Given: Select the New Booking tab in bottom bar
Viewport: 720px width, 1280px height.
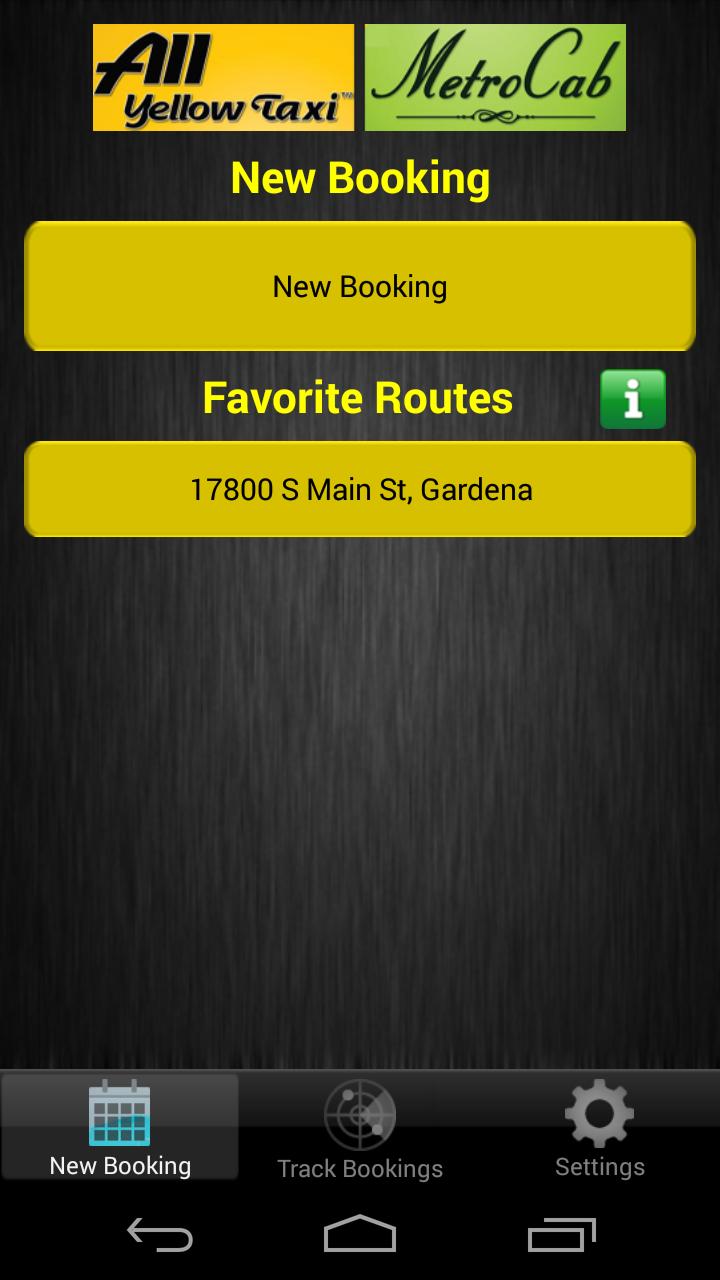Looking at the screenshot, I should 120,1130.
